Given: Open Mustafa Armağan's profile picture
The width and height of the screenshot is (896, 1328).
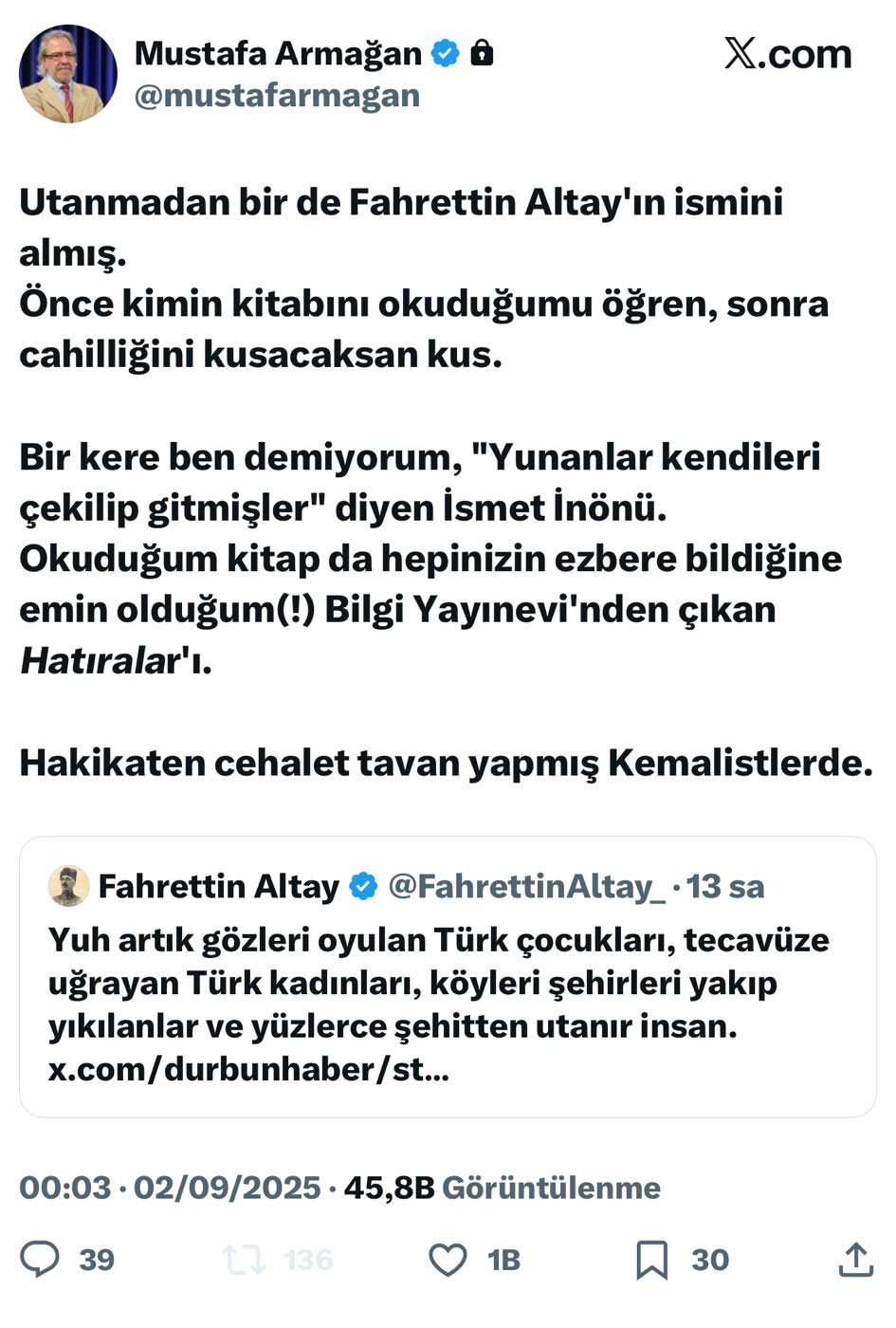Looking at the screenshot, I should [68, 75].
